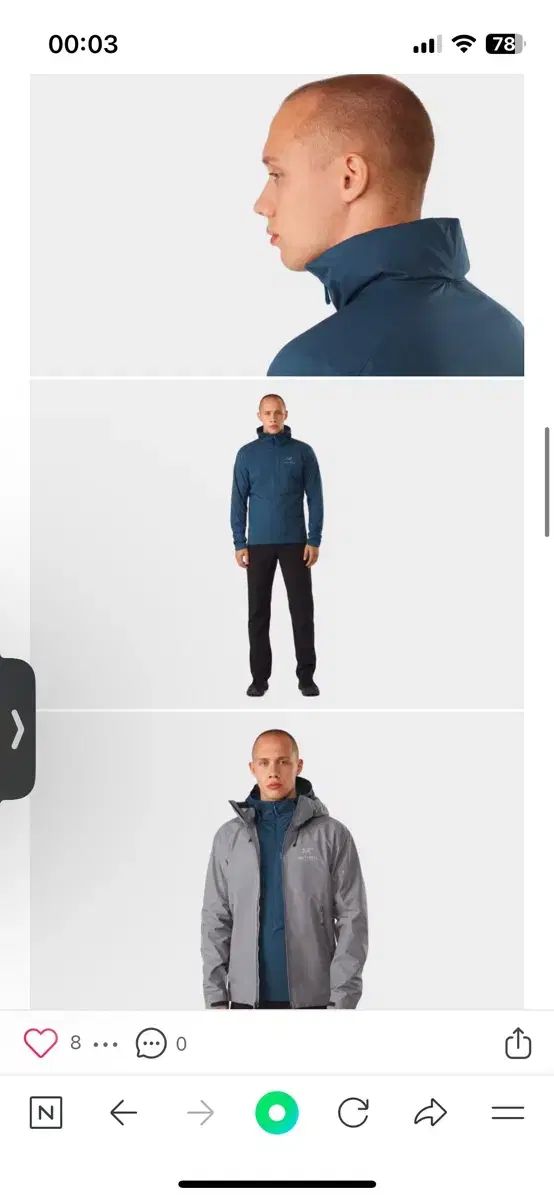Share the post via the share icon
The image size is (554, 1200).
pyautogui.click(x=517, y=1043)
